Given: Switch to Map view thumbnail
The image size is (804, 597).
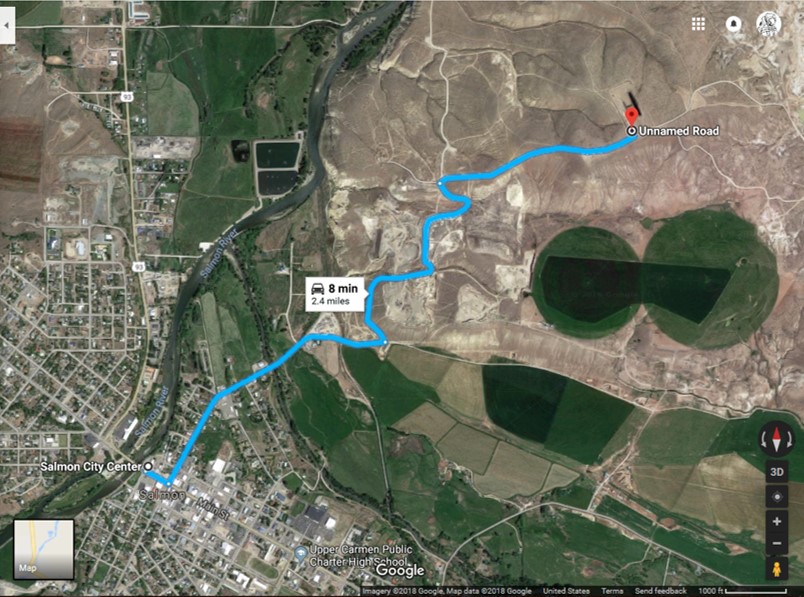Looking at the screenshot, I should tap(44, 549).
